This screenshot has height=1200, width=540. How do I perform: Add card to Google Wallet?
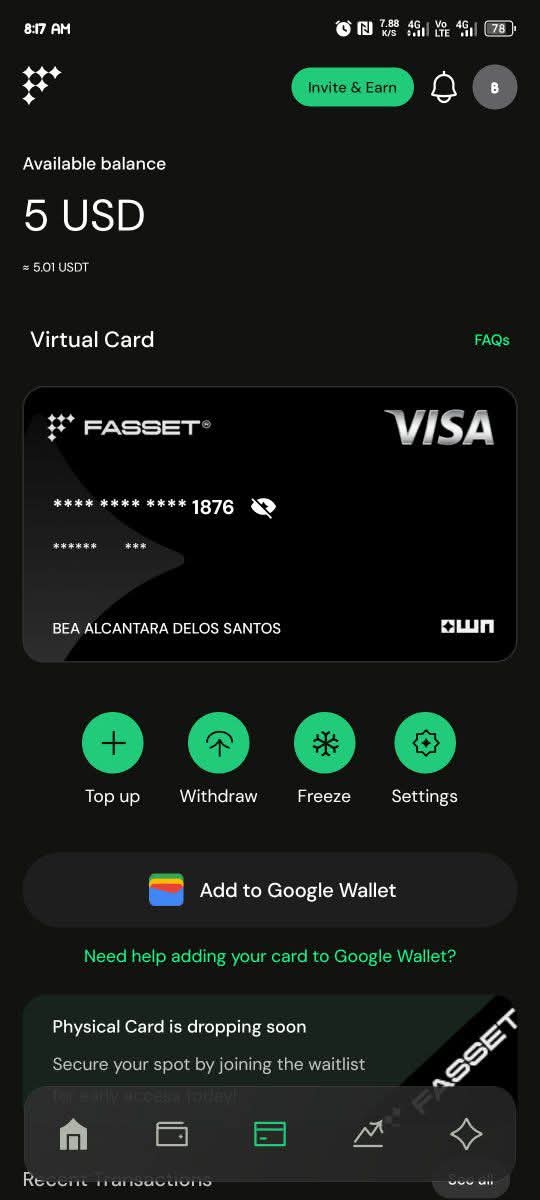point(270,890)
